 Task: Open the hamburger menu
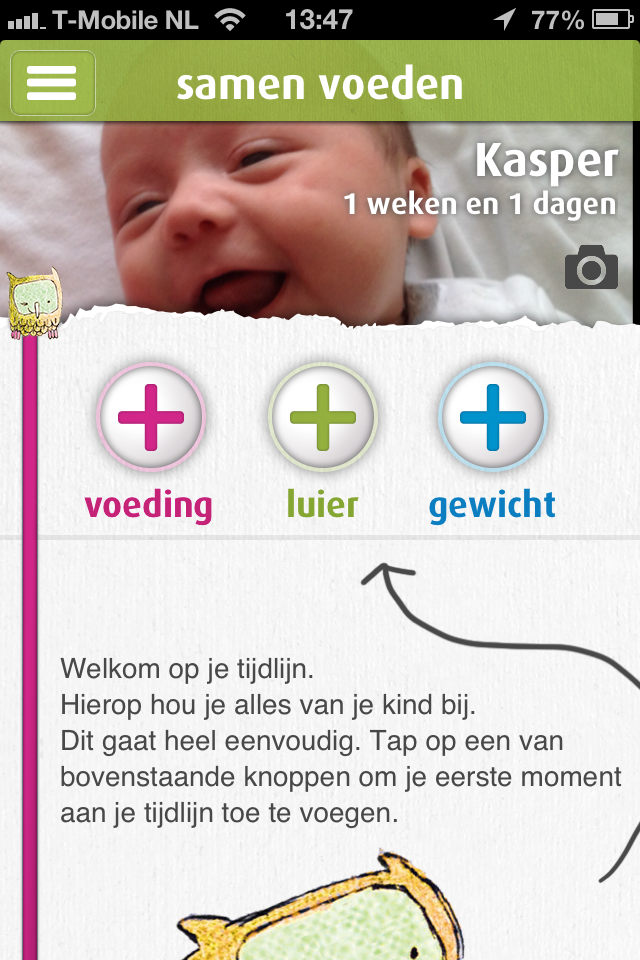pos(52,83)
